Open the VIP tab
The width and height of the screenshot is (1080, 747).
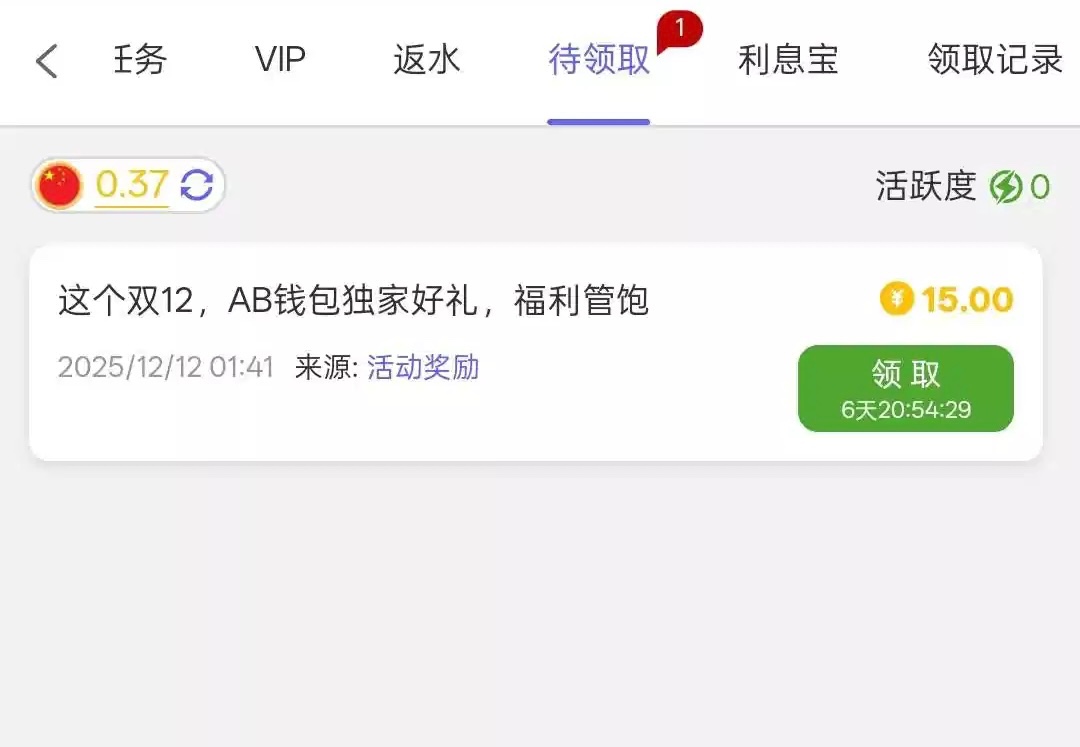pos(279,60)
